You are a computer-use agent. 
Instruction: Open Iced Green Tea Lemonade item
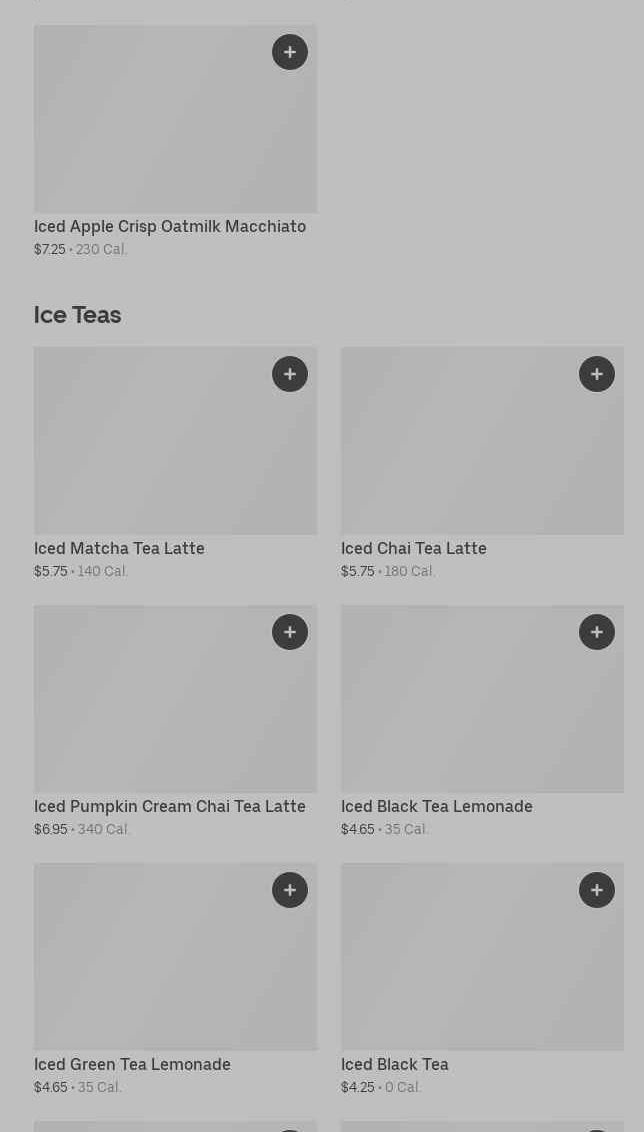point(175,980)
